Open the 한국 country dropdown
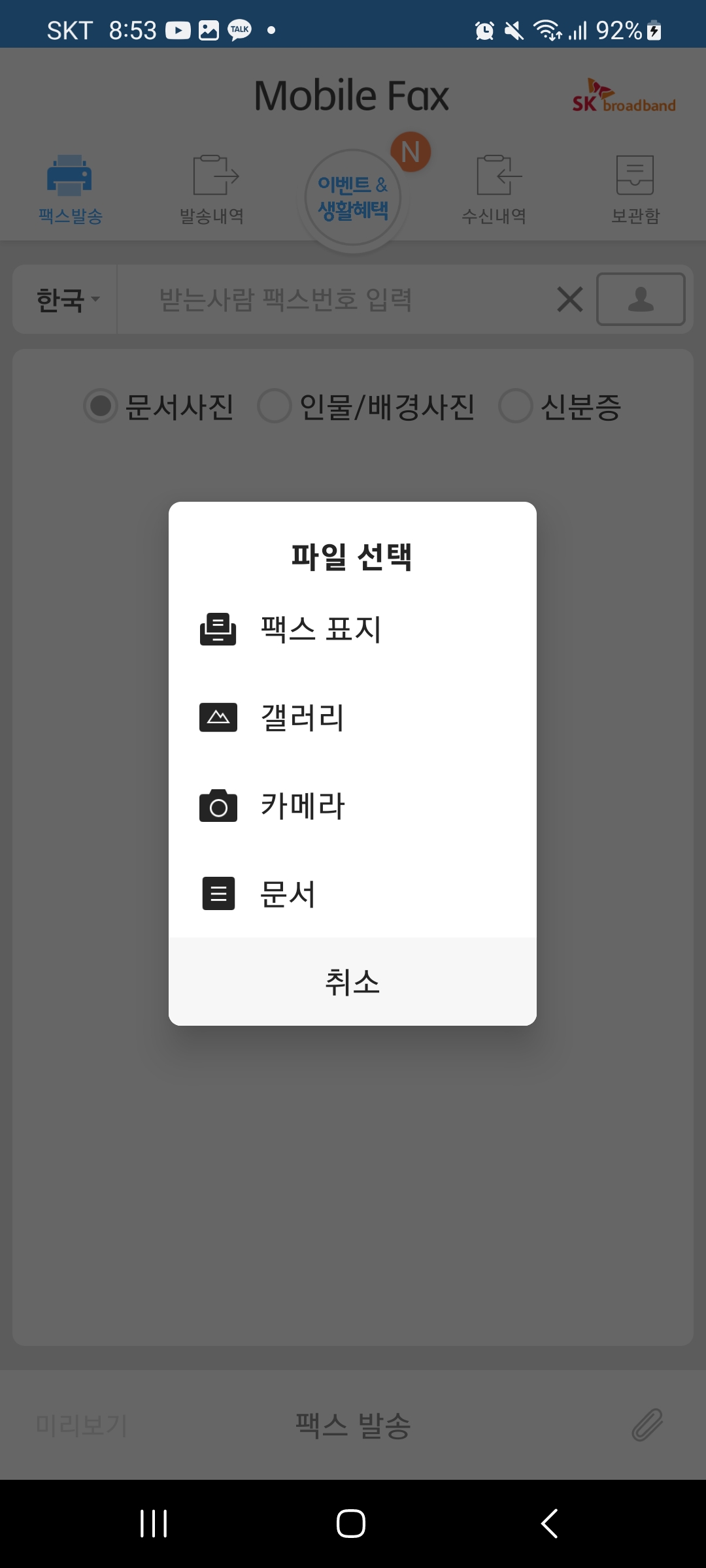The image size is (706, 1568). coord(64,299)
